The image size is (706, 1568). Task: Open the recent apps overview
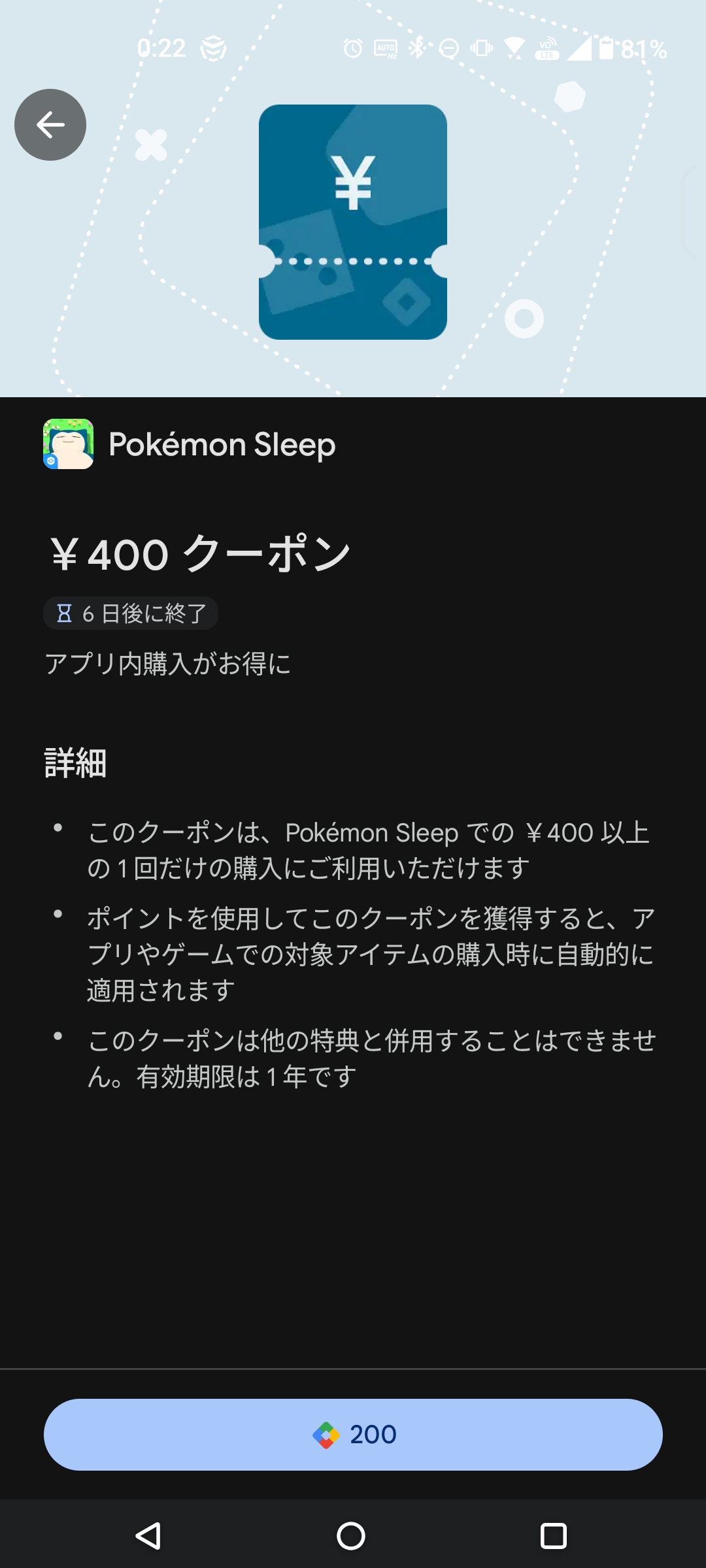tap(553, 1535)
